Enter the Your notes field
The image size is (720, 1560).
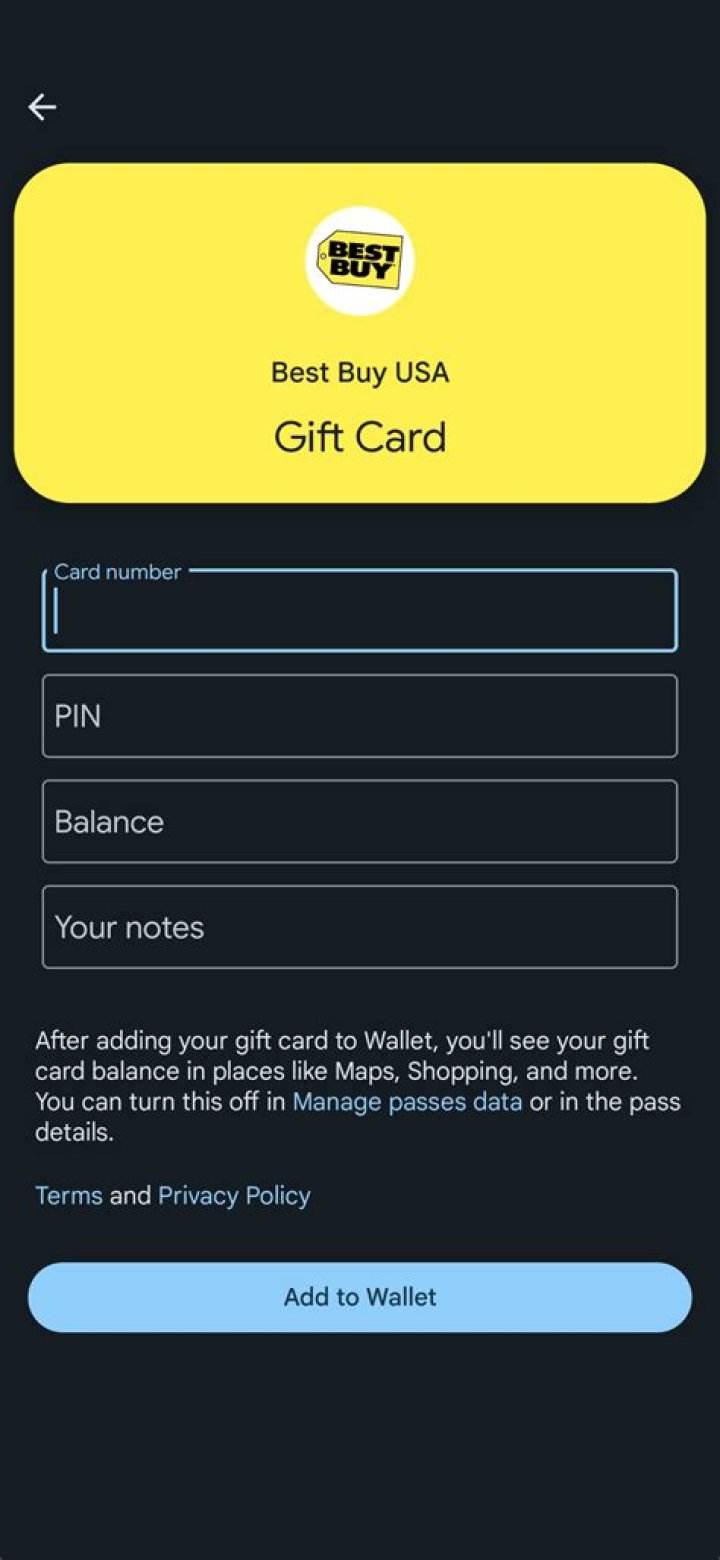click(x=360, y=927)
